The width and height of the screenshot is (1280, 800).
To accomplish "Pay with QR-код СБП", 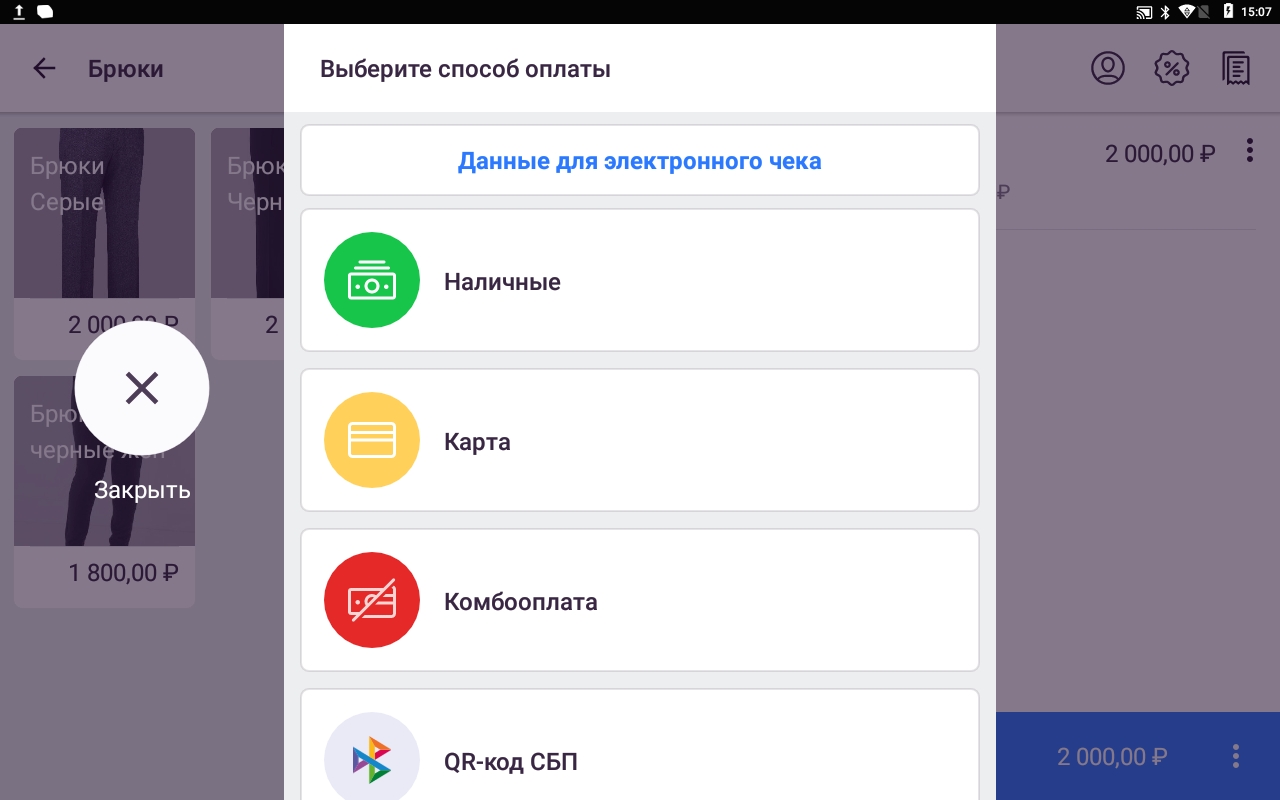I will (639, 755).
